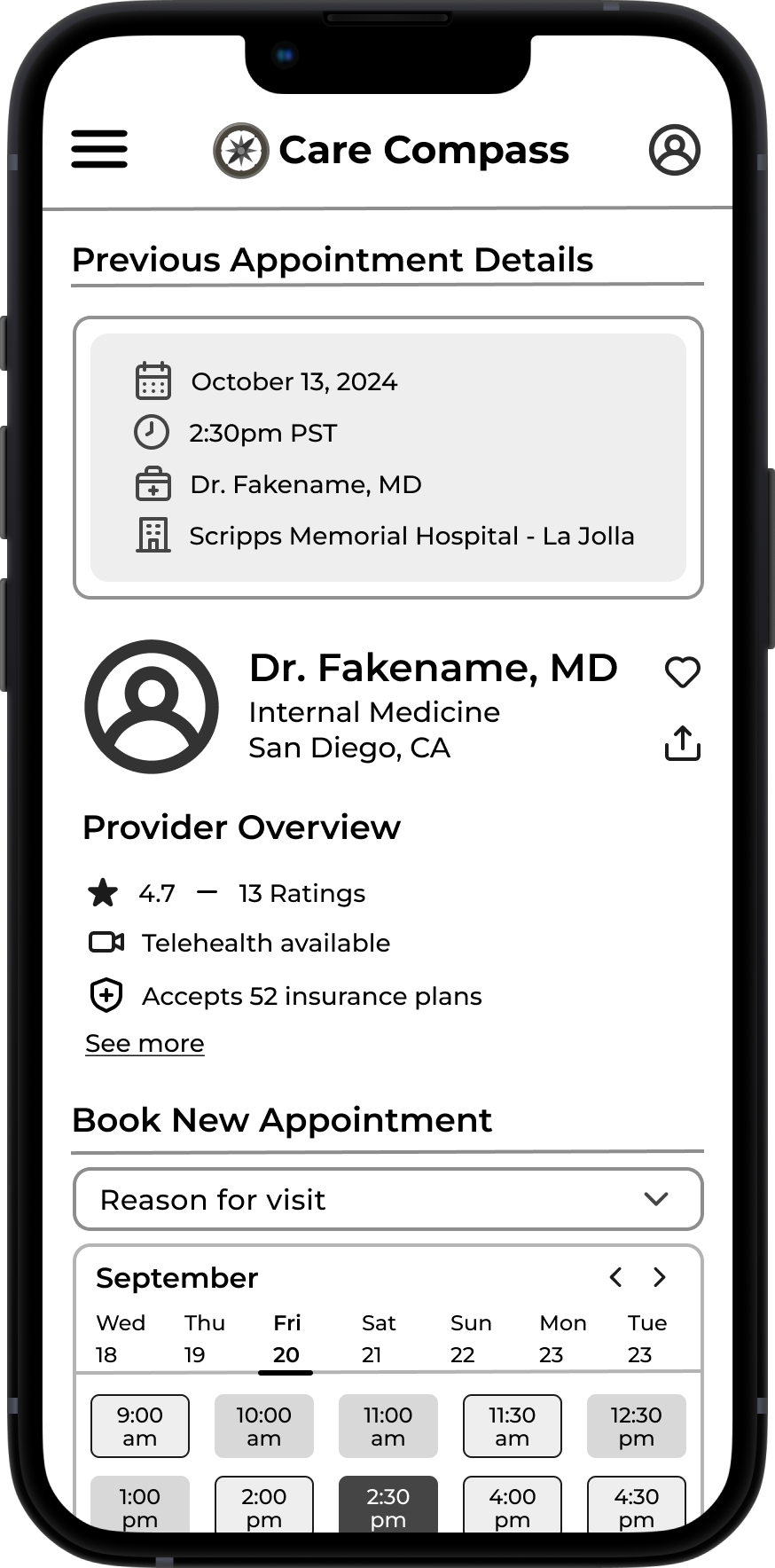The width and height of the screenshot is (775, 1568).
Task: Go to the next week in calendar
Action: pyautogui.click(x=659, y=1277)
